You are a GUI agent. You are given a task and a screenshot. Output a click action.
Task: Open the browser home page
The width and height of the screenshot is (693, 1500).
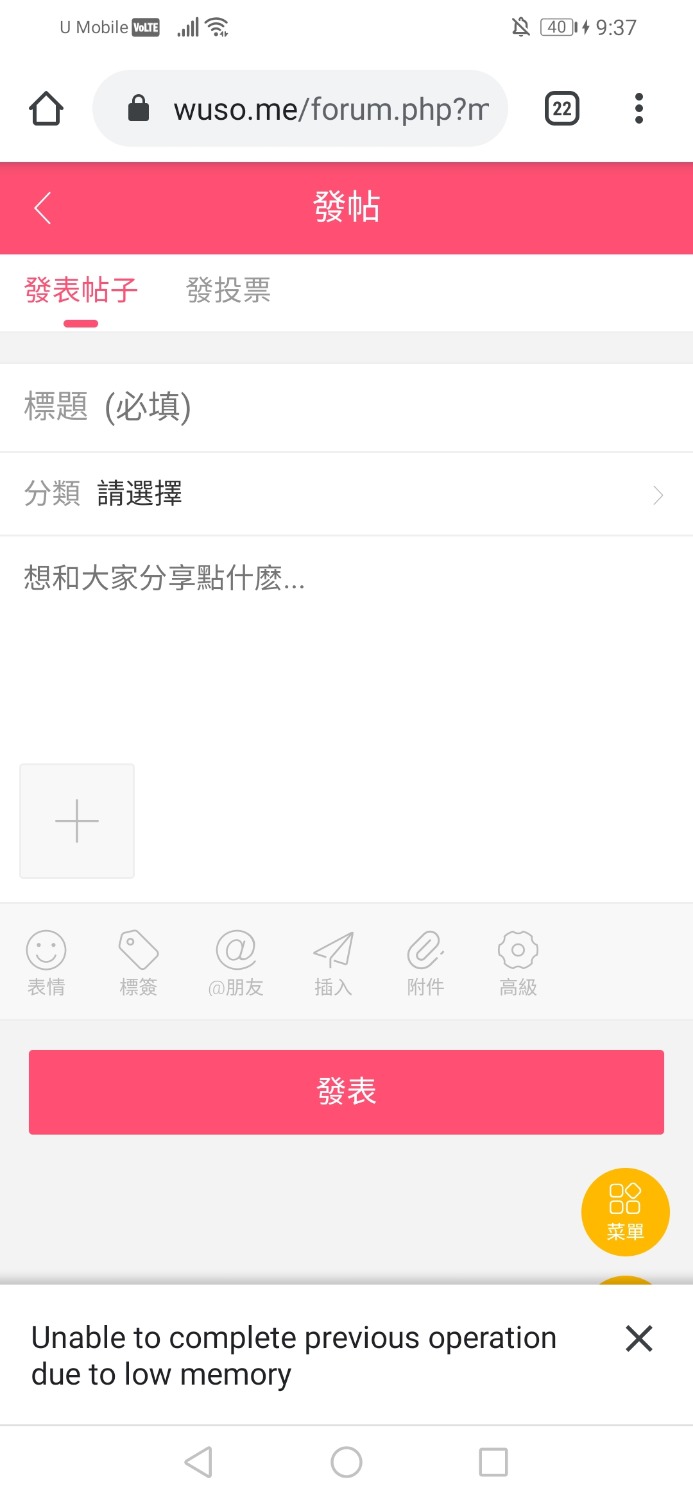tap(46, 109)
